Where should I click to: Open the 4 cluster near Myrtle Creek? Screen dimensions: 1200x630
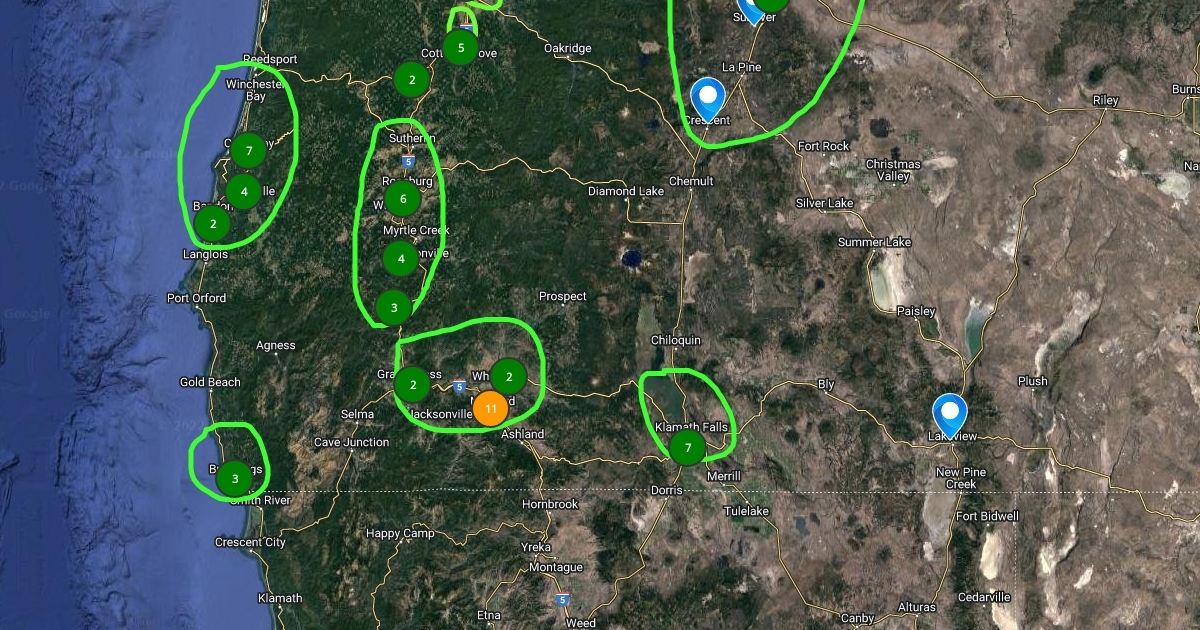coord(401,258)
